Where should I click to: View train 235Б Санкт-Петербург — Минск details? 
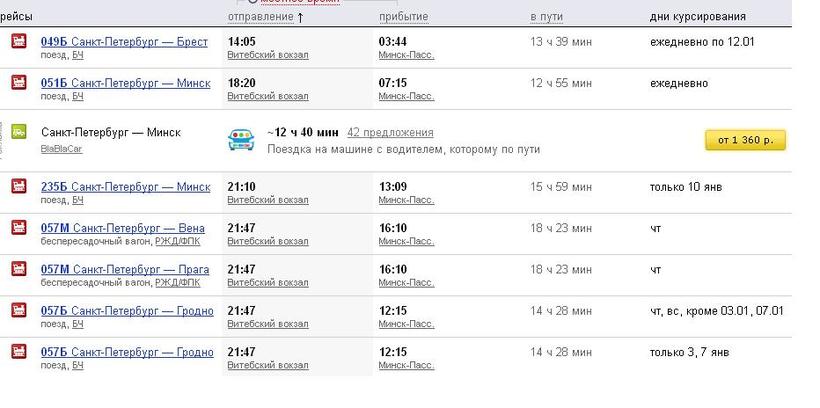pyautogui.click(x=125, y=187)
